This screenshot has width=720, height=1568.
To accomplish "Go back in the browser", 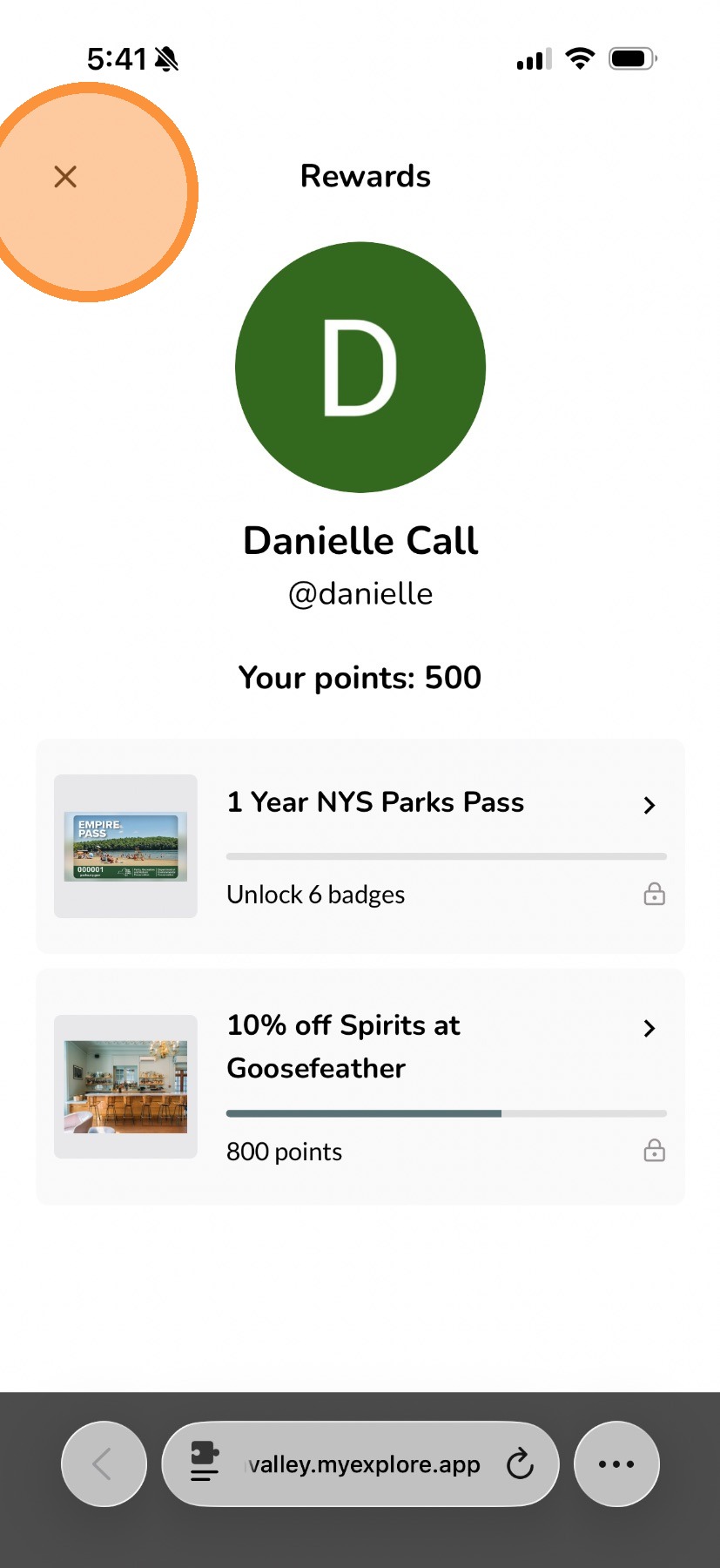I will pyautogui.click(x=104, y=1464).
